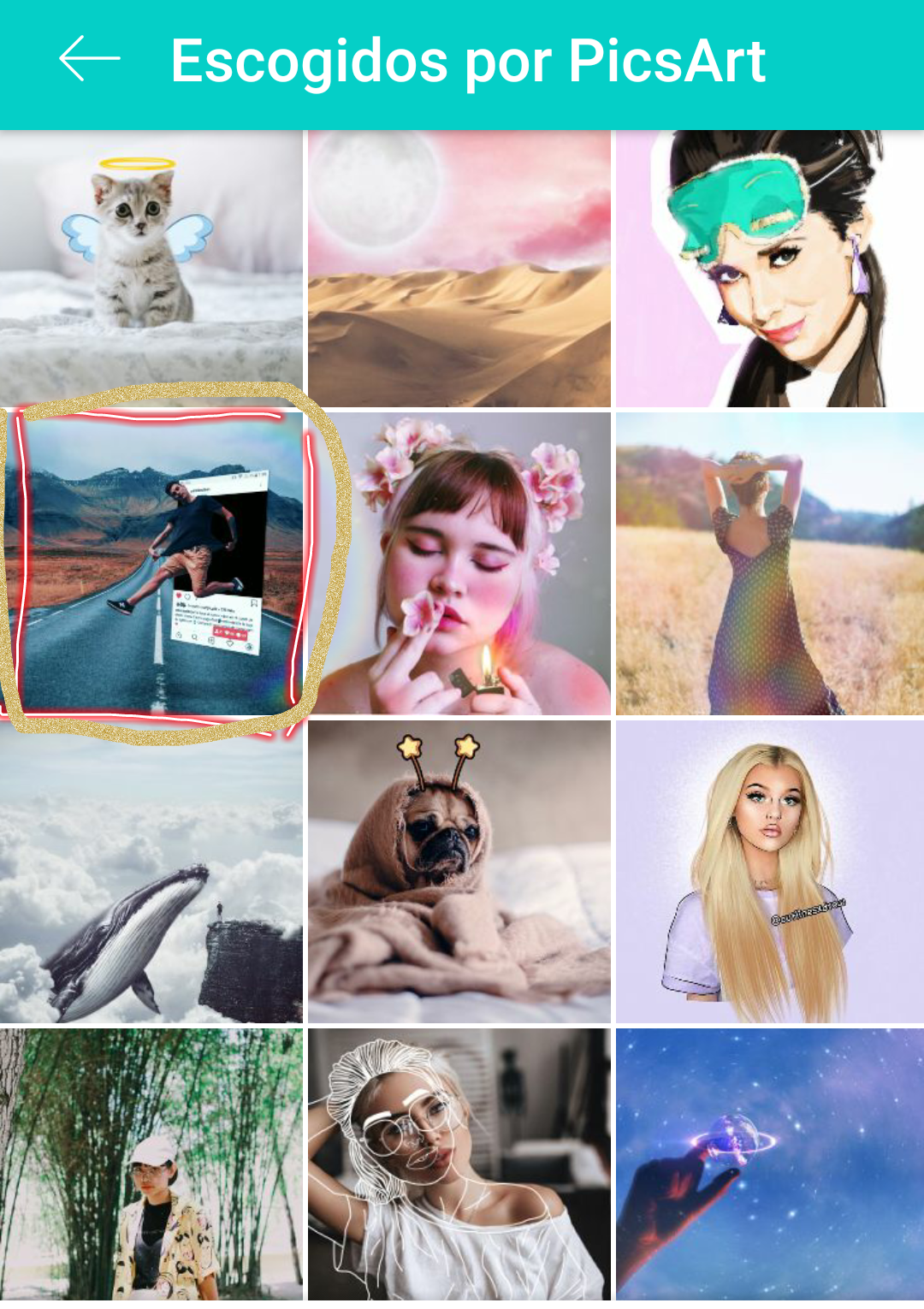The width and height of the screenshot is (924, 1309).
Task: Open the angel kitten picture
Action: point(151,268)
